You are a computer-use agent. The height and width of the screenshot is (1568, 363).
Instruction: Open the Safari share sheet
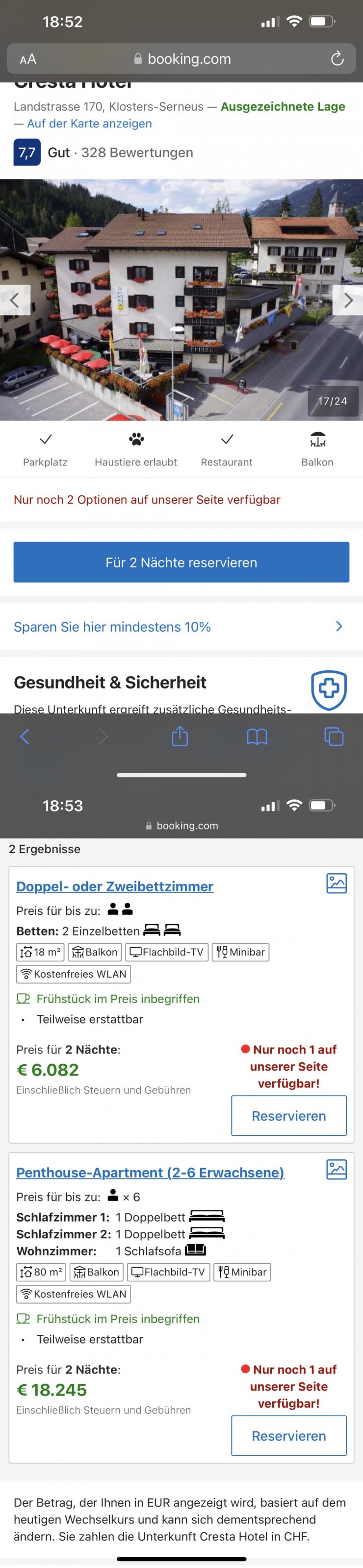click(180, 736)
